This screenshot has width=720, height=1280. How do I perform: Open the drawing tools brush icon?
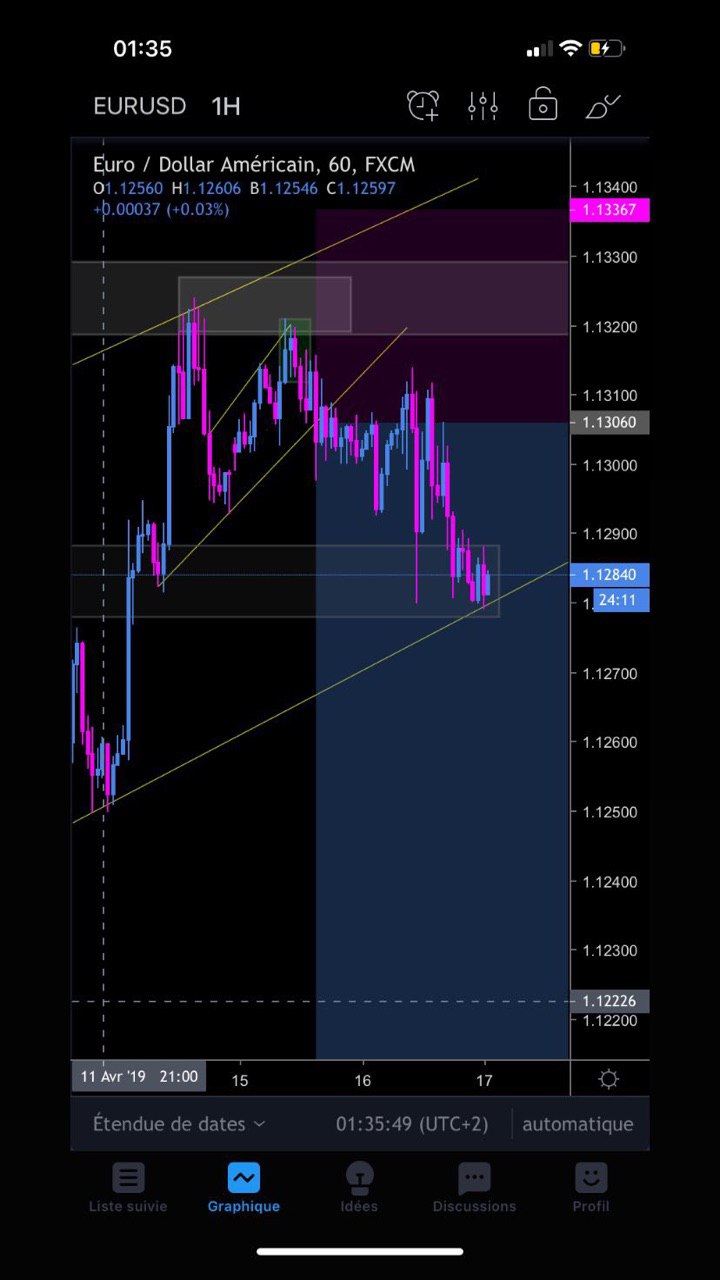(x=603, y=105)
